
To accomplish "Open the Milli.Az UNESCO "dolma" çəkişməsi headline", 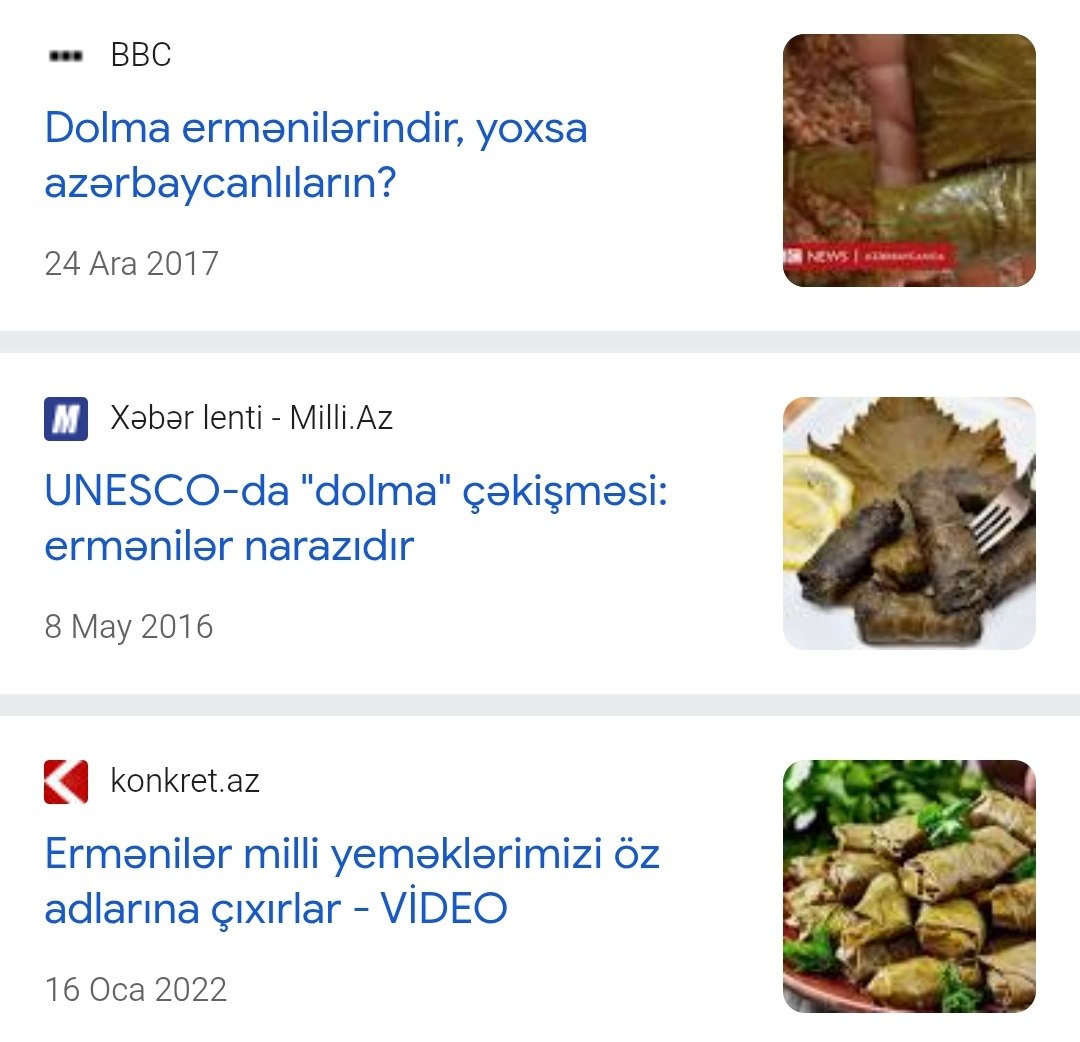I will pyautogui.click(x=355, y=519).
